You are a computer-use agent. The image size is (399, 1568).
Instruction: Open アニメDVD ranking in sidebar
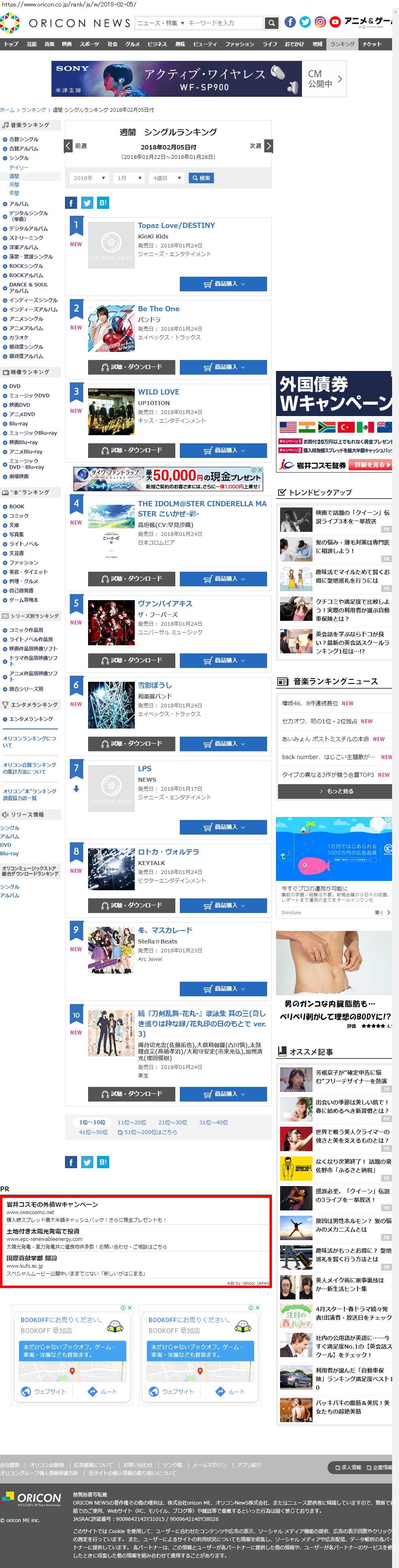[22, 414]
